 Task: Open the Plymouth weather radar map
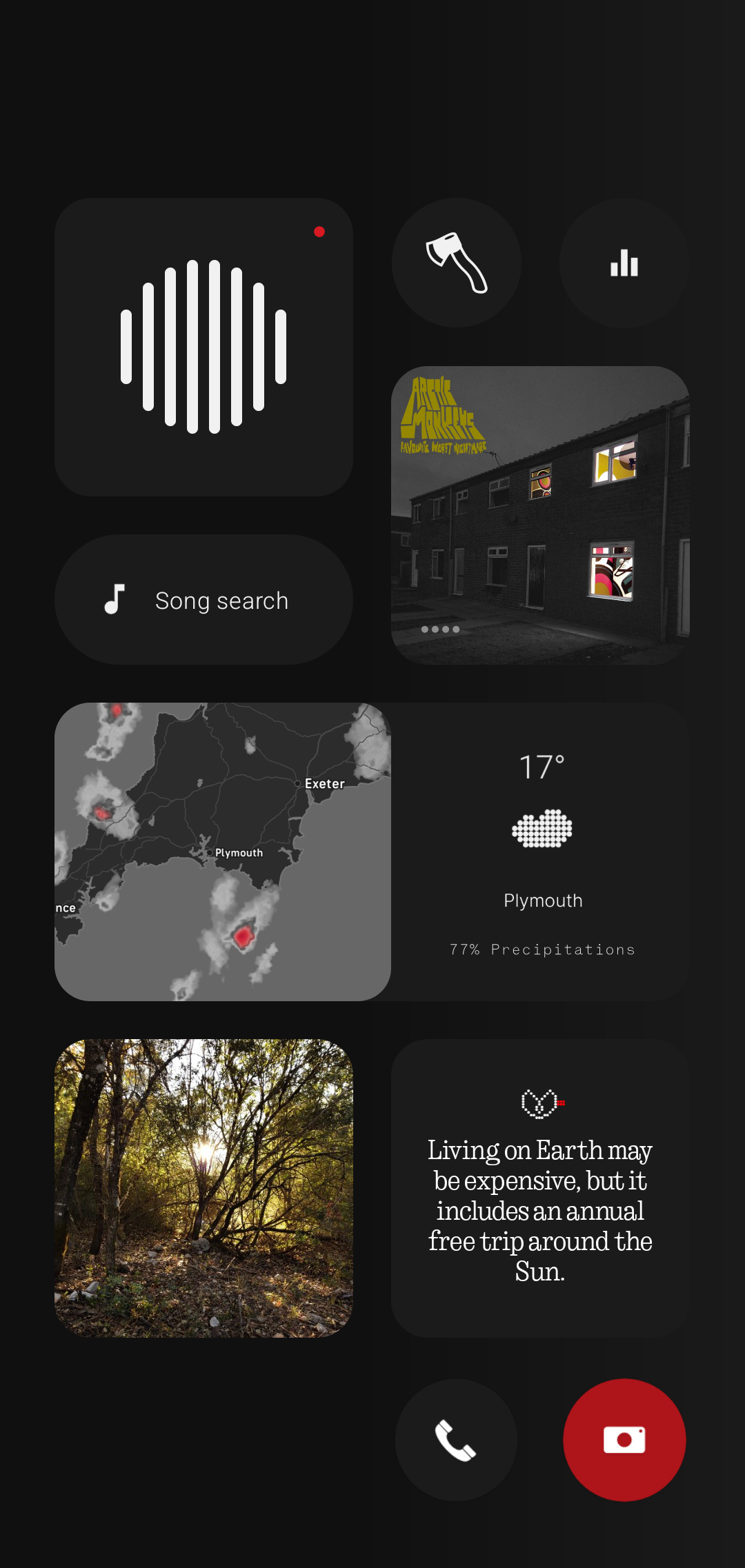(x=223, y=852)
